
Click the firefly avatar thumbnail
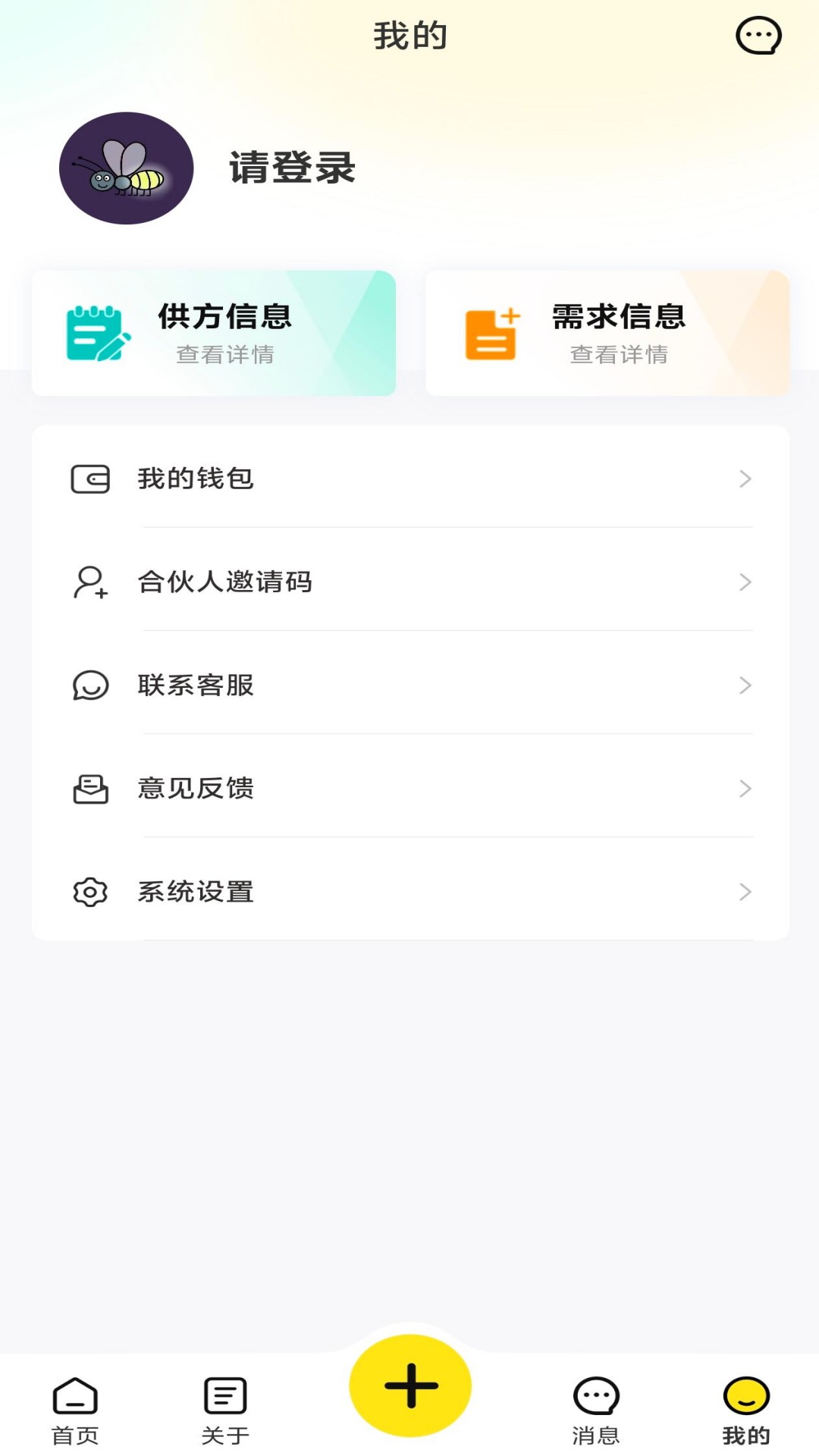(127, 168)
